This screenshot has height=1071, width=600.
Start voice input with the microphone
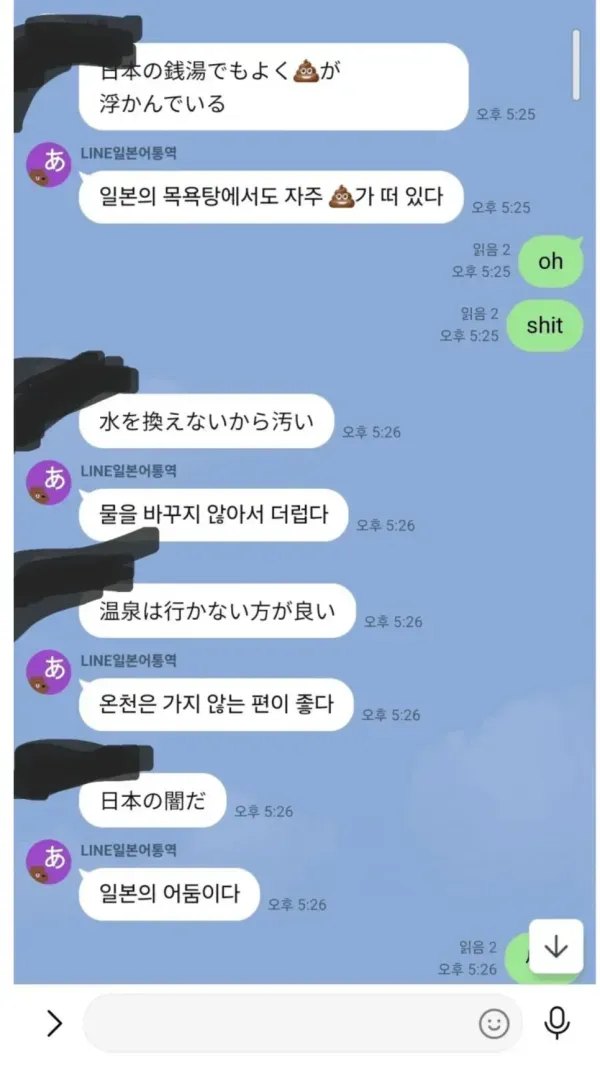(x=557, y=1023)
